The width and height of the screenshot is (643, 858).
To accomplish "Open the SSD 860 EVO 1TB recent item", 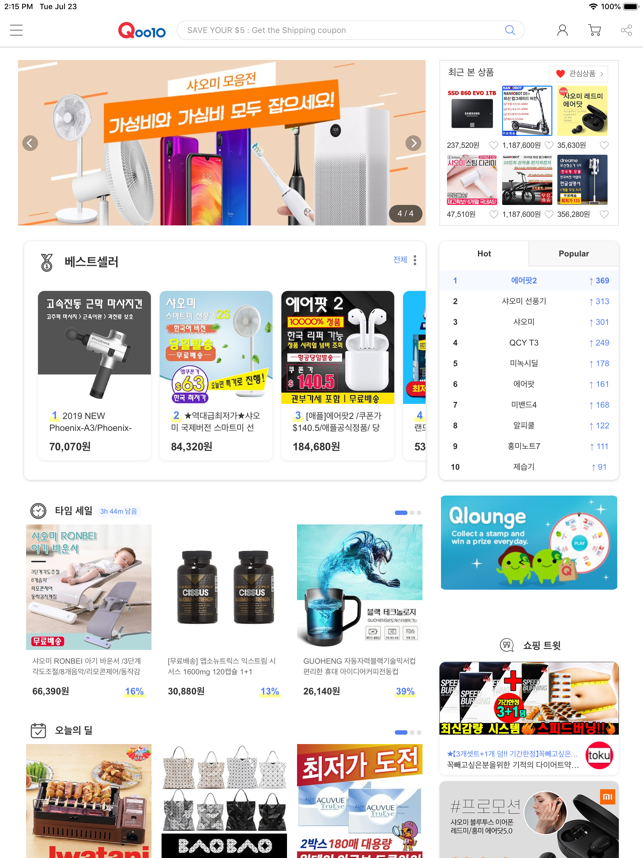I will 471,111.
